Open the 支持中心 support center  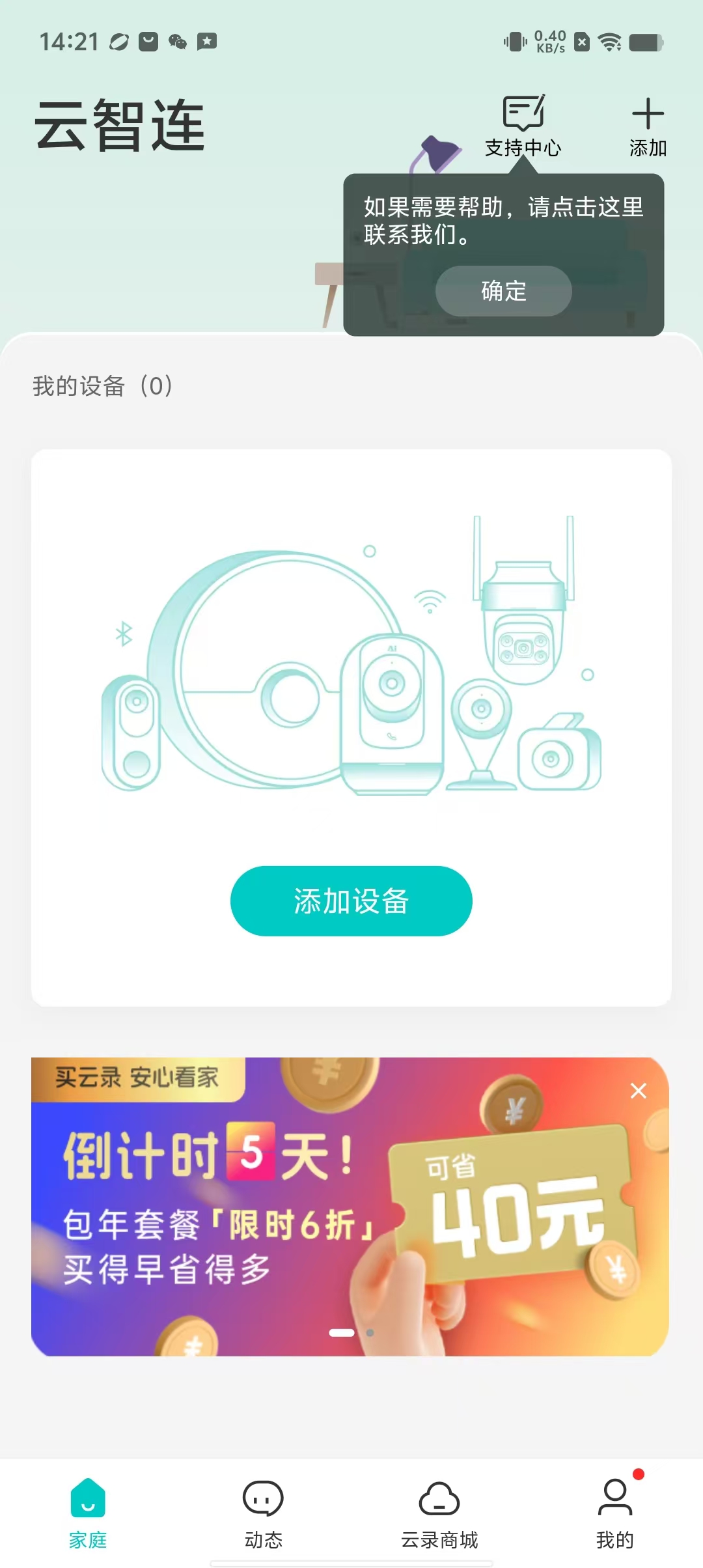523,126
